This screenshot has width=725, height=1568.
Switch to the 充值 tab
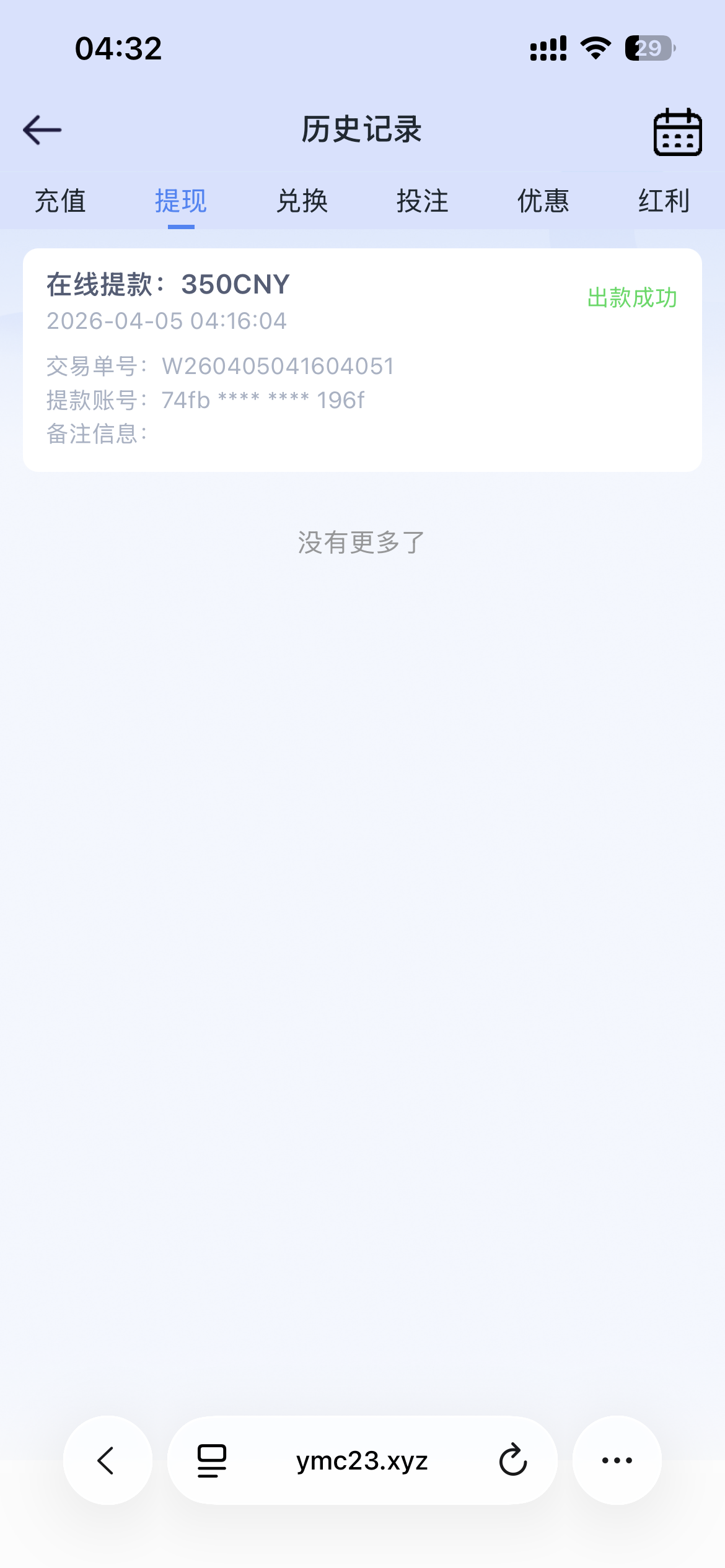(60, 201)
